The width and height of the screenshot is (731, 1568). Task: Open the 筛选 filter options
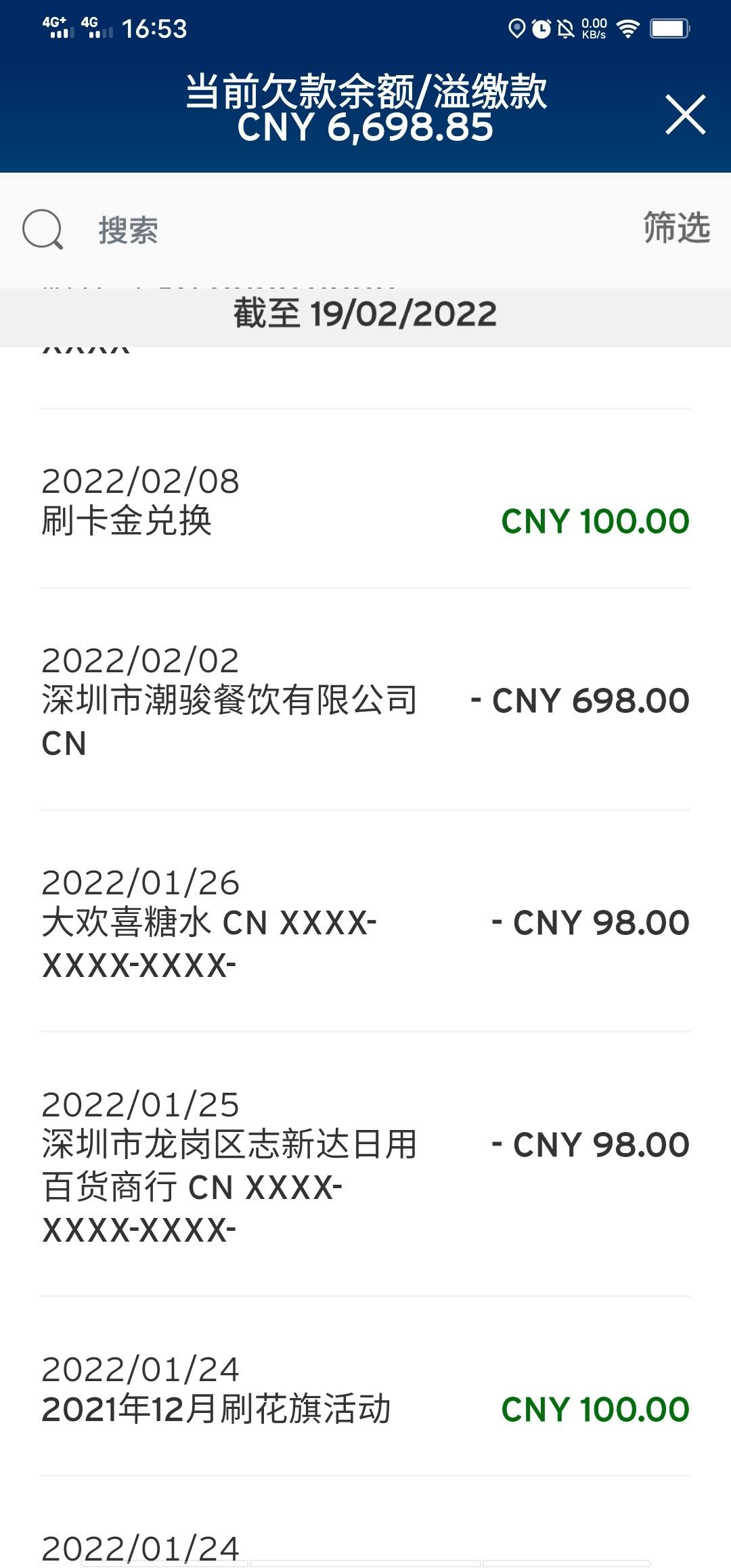[676, 227]
